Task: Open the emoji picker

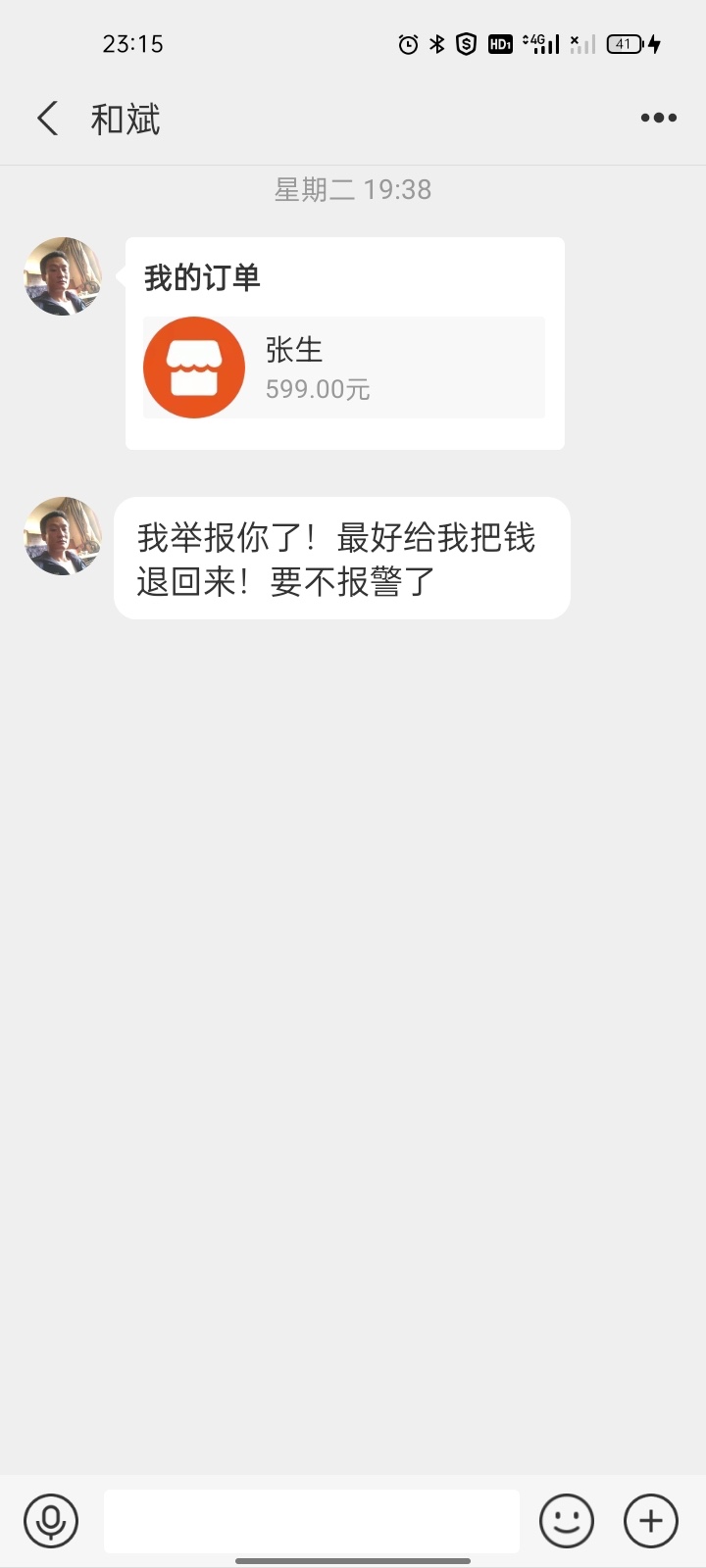Action: 567,1521
